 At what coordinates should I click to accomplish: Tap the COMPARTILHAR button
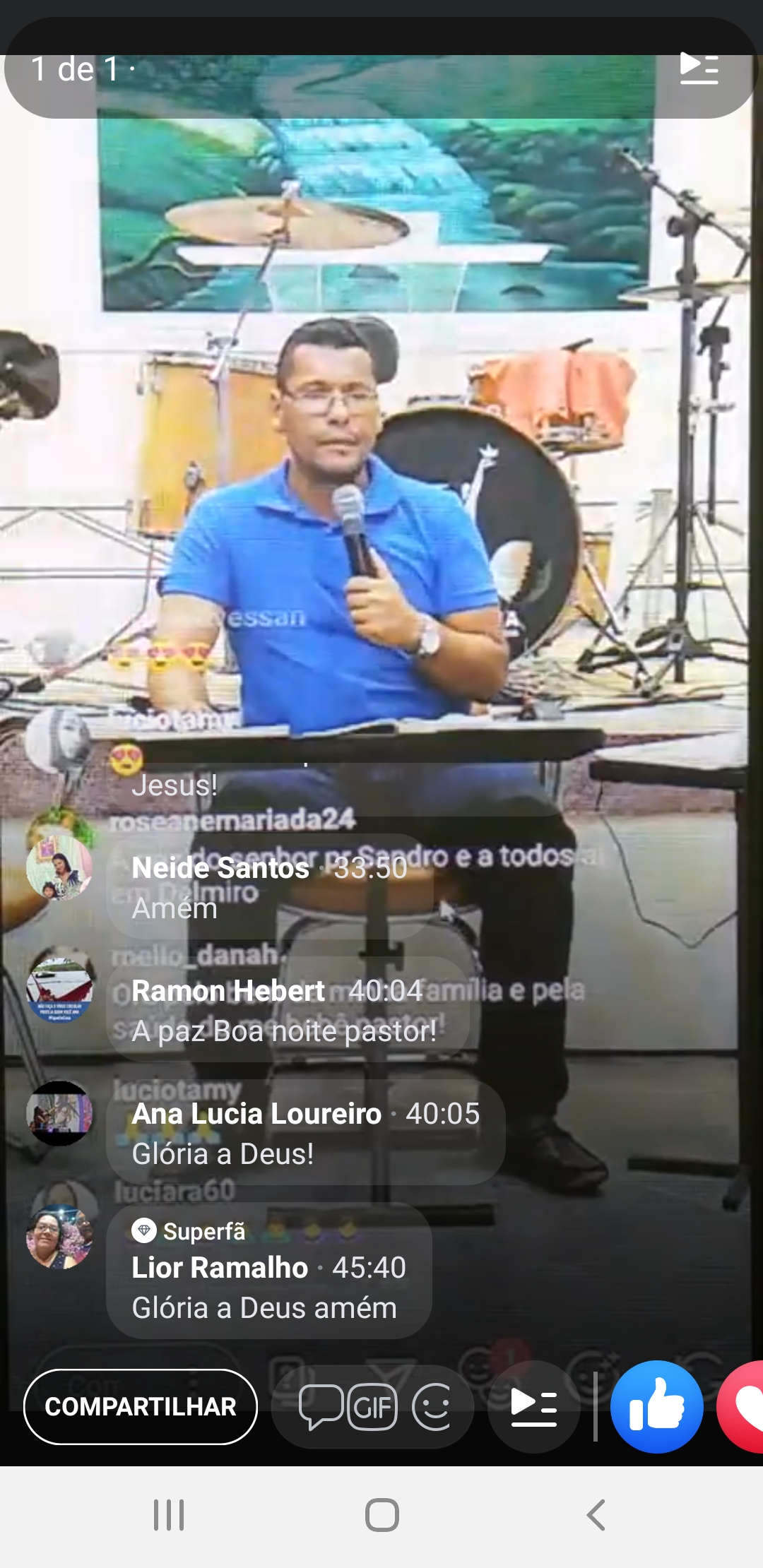point(140,1406)
